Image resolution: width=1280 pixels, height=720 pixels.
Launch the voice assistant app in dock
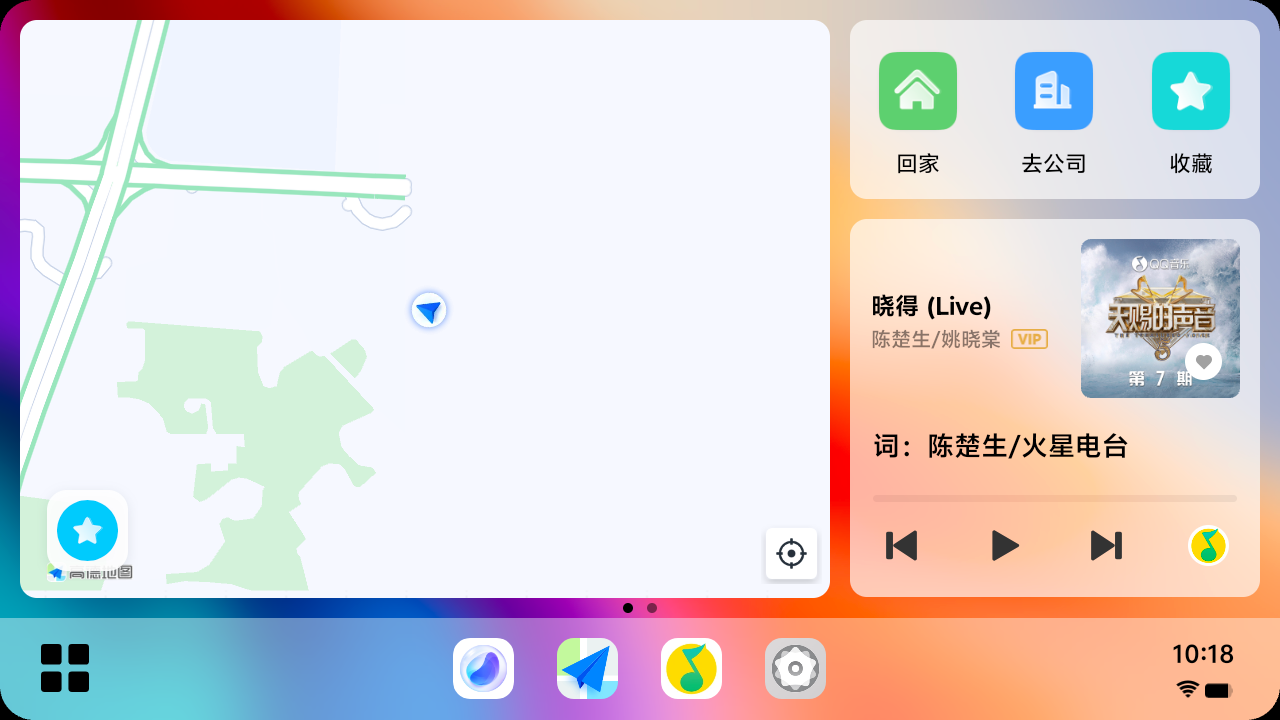click(483, 668)
